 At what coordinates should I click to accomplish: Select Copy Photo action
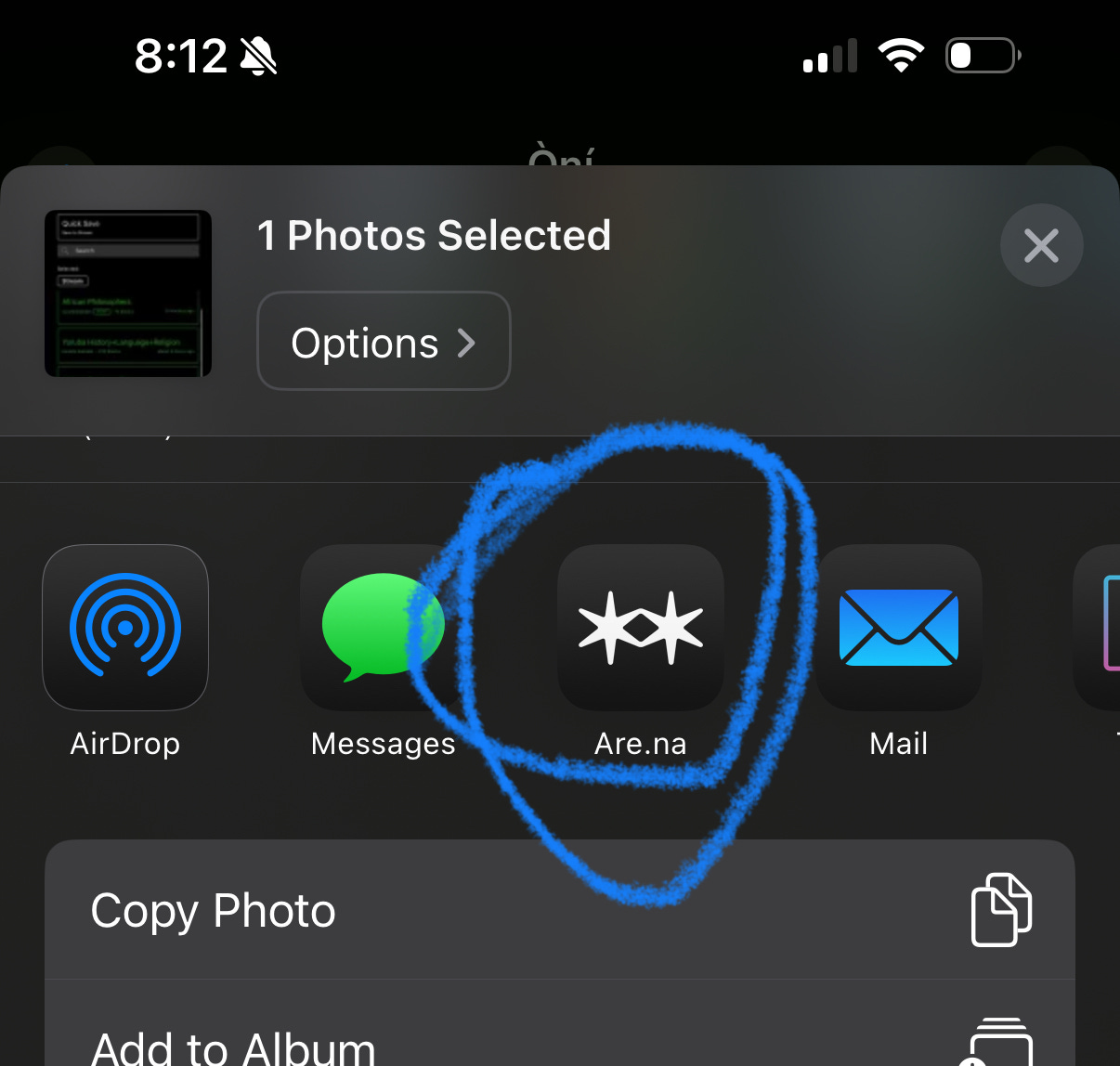coord(559,910)
